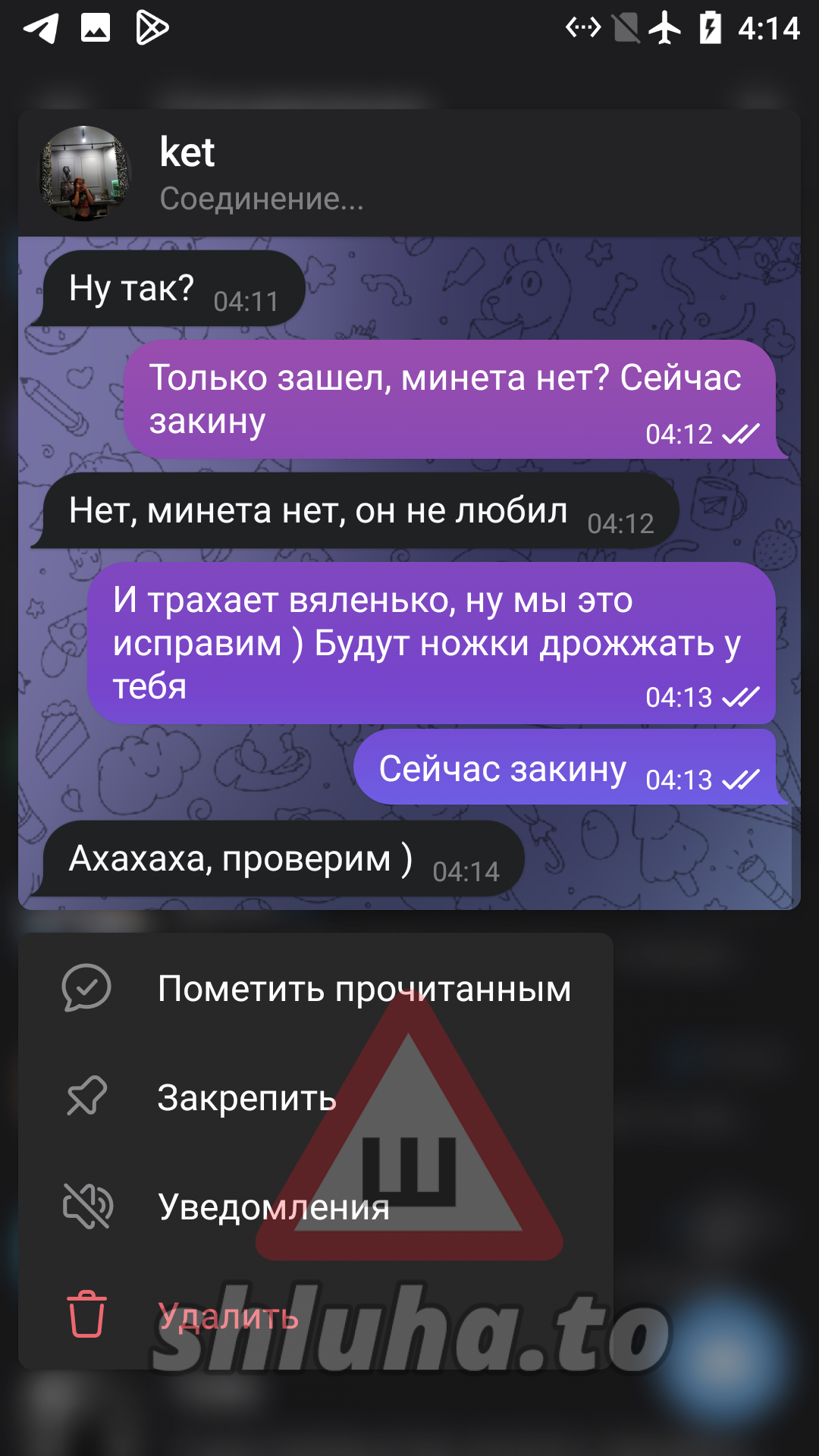This screenshot has height=1456, width=819.
Task: Tap Удалить to delete the chat
Action: 315,1316
